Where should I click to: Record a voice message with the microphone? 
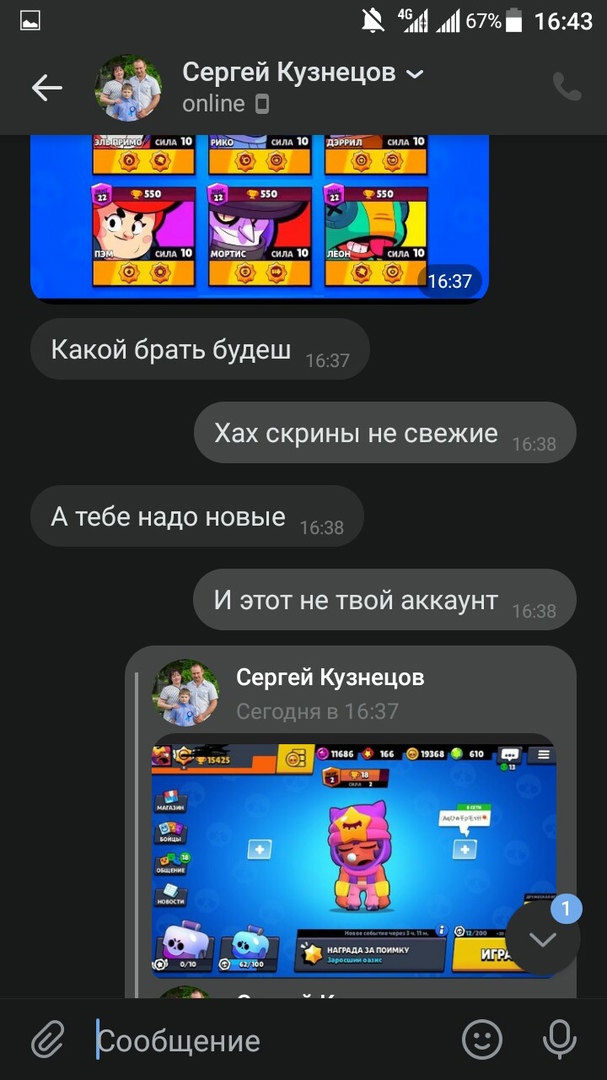(559, 1040)
